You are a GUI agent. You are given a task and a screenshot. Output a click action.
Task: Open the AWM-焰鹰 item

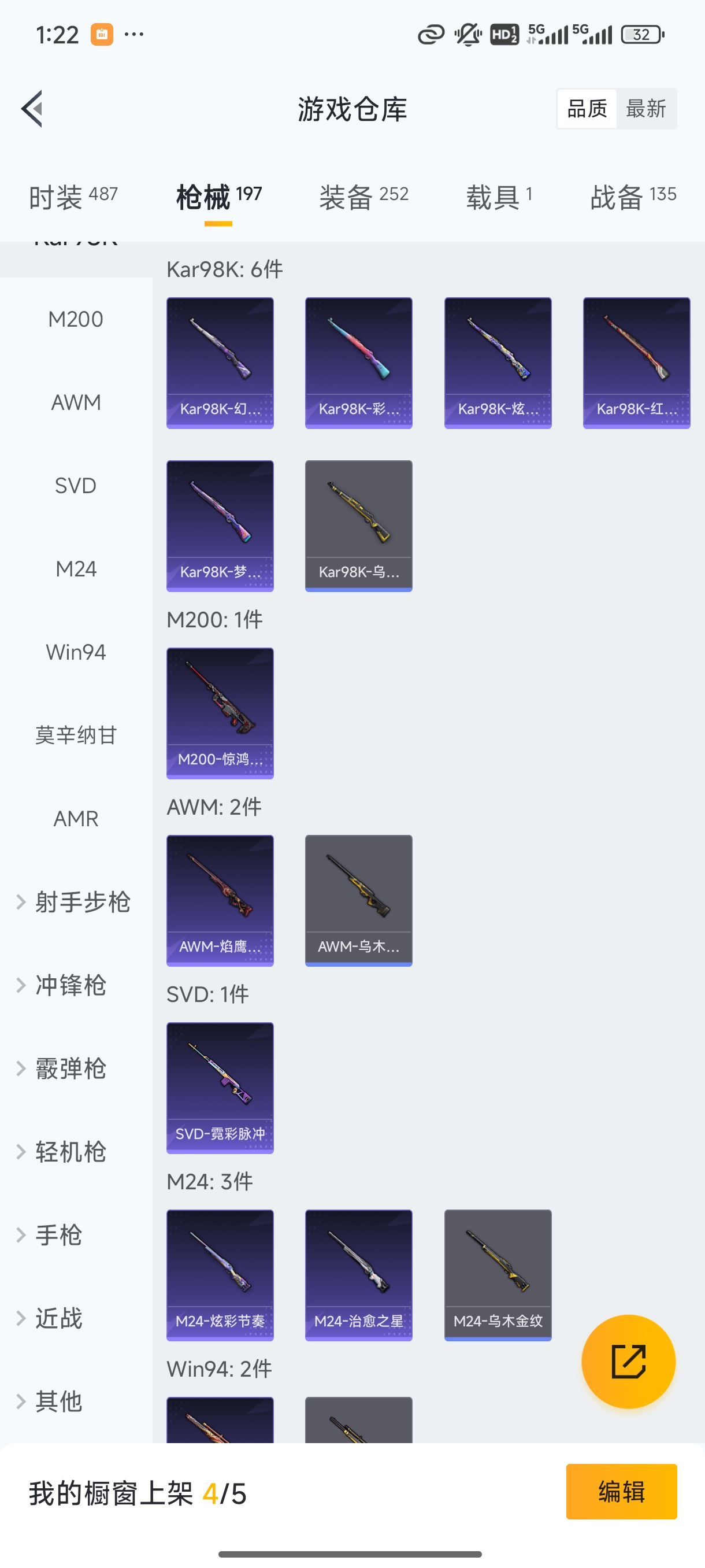220,900
